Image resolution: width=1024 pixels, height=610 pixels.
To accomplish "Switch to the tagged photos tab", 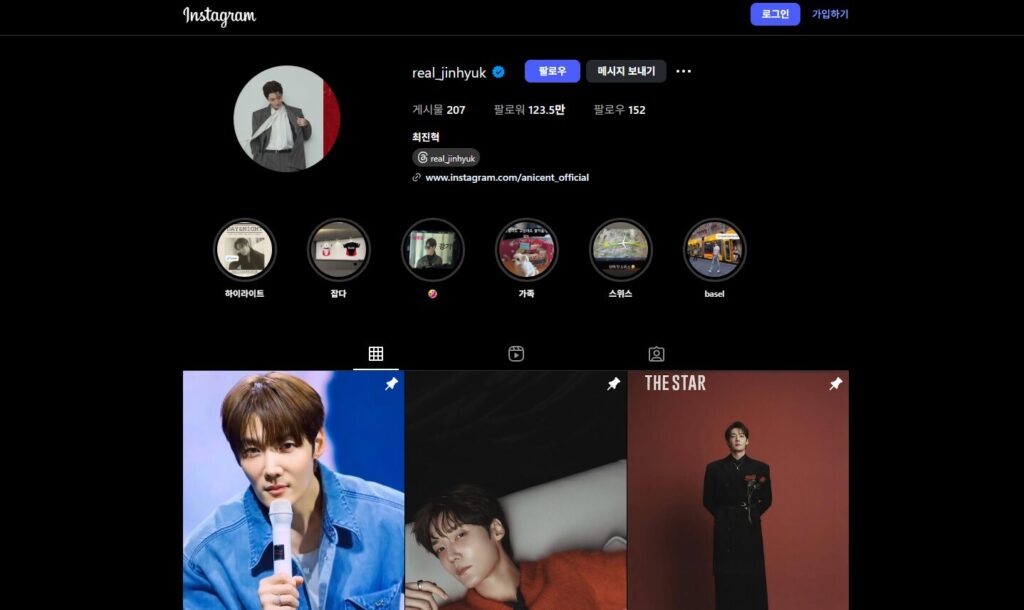I will pyautogui.click(x=656, y=354).
